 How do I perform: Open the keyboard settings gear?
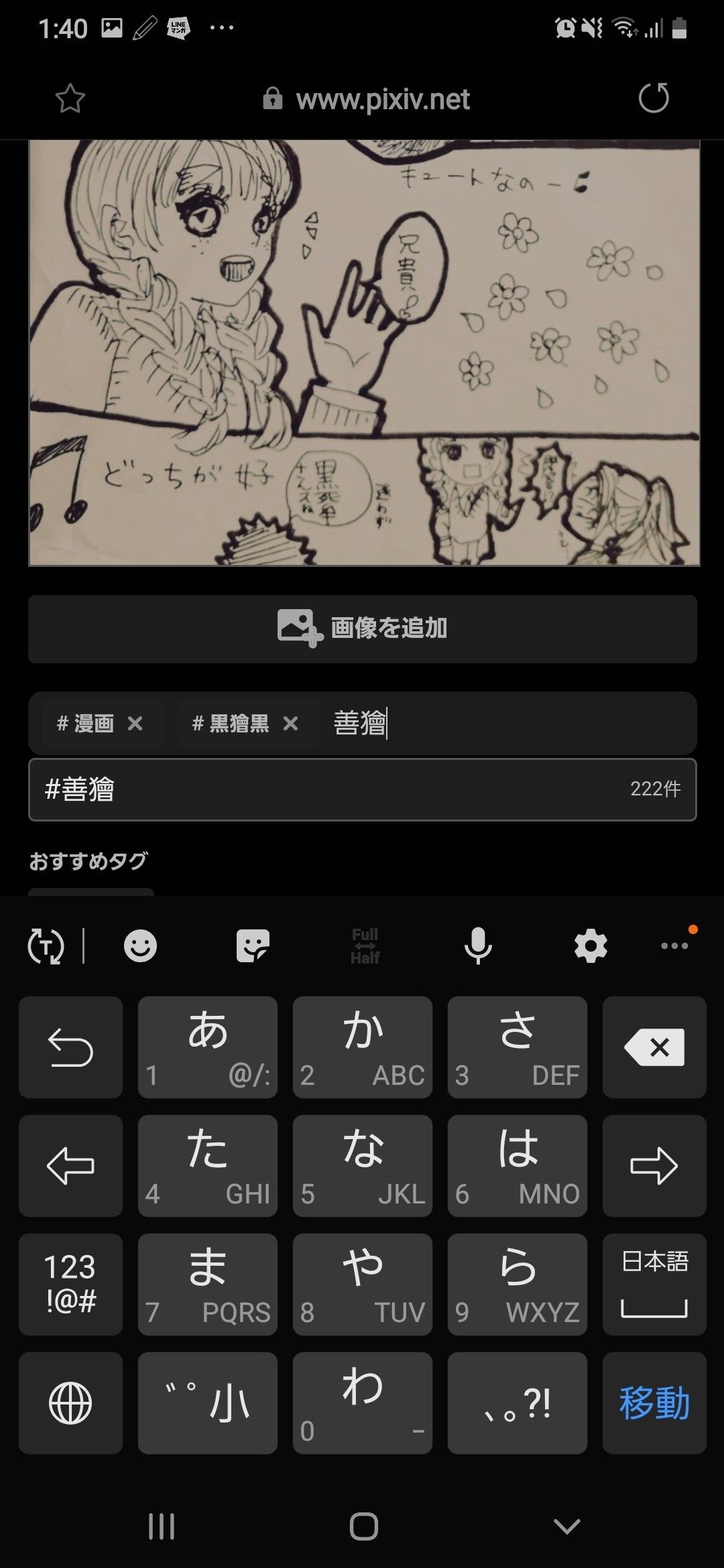click(x=591, y=946)
